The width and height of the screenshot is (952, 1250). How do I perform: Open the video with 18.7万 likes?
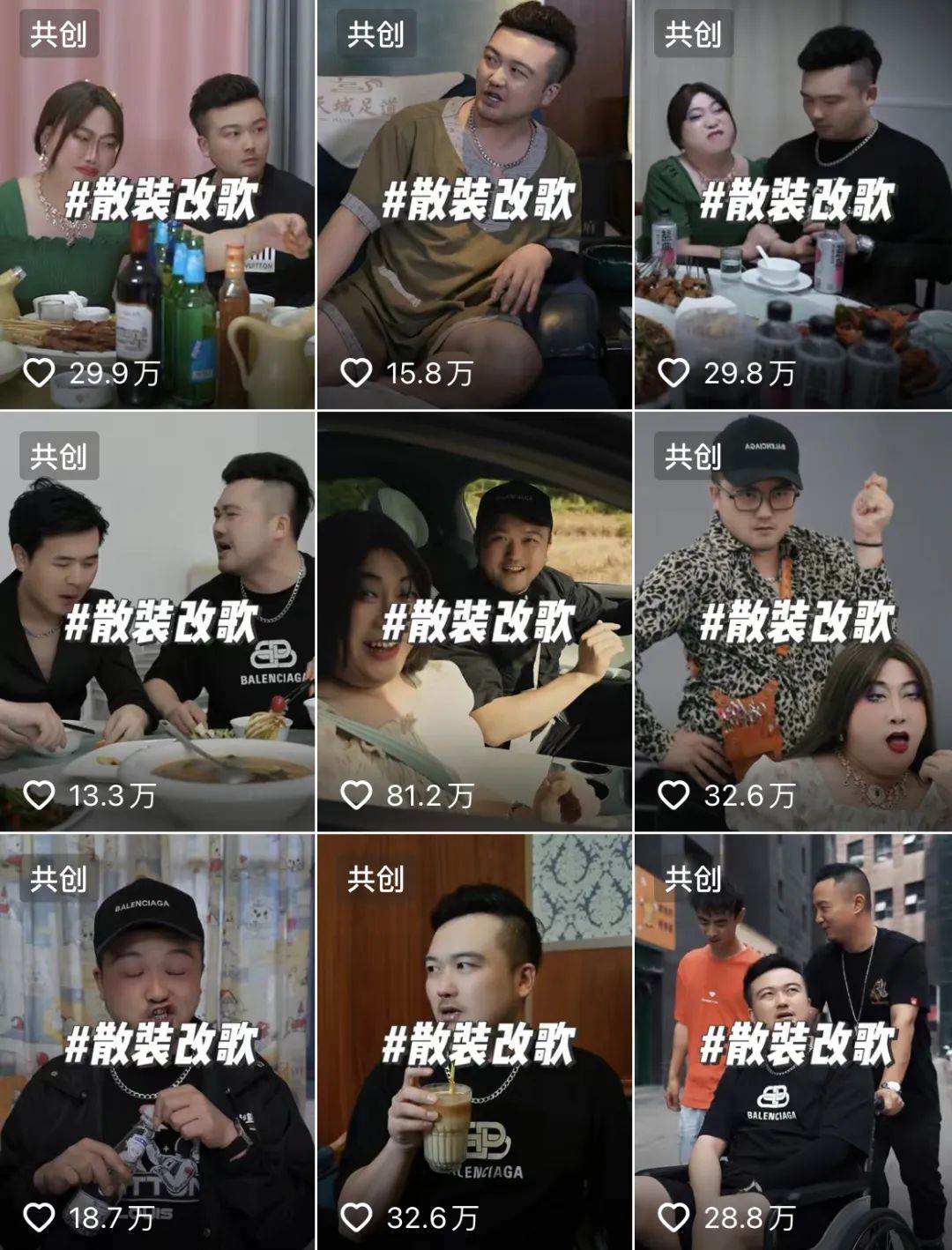(x=157, y=1042)
